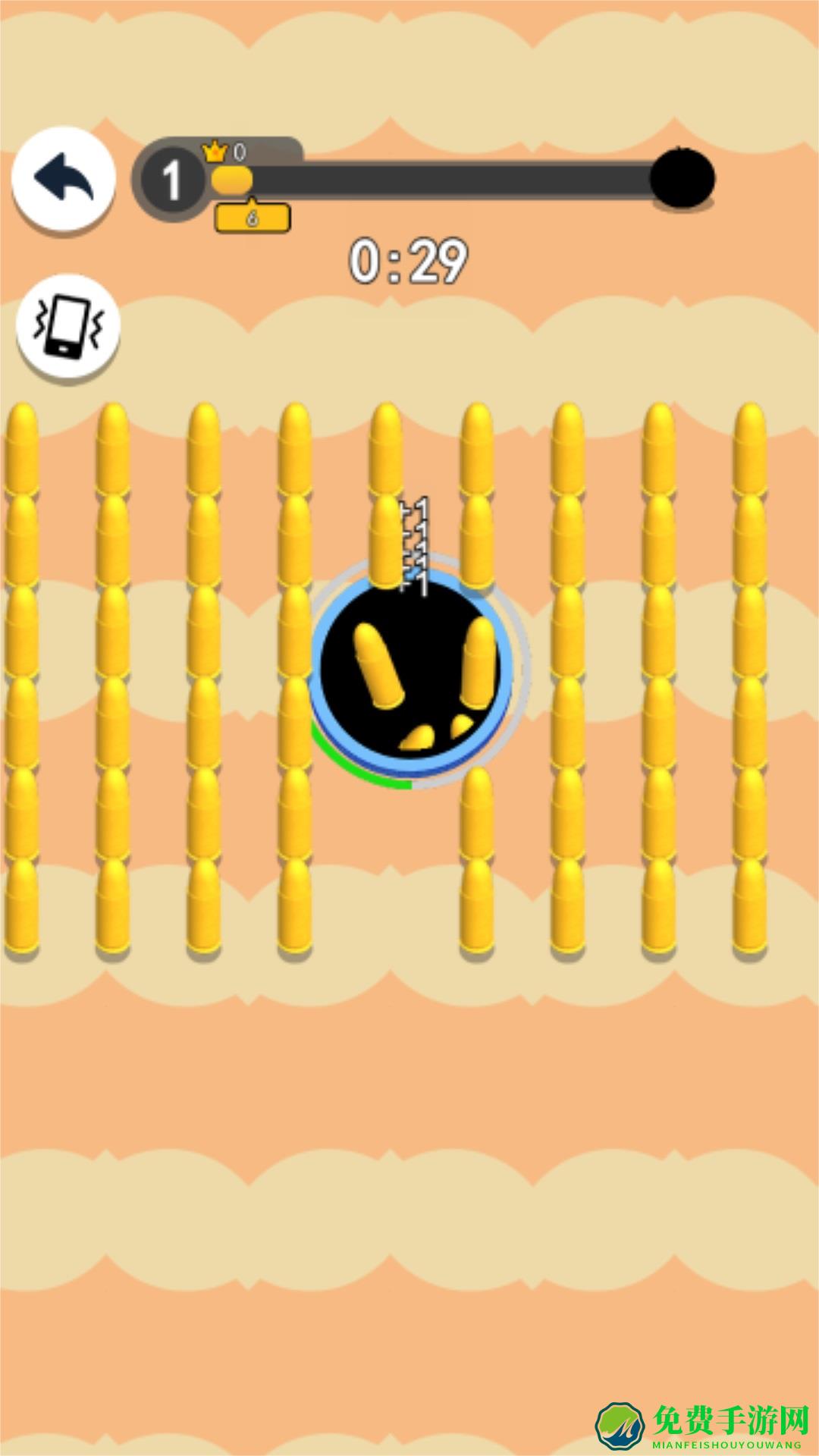This screenshot has width=819, height=1456.
Task: Tap the back arrow button
Action: 64,179
